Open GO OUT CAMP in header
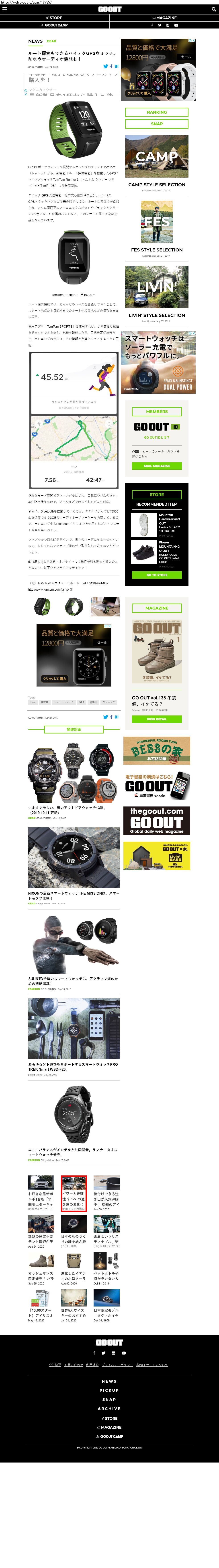The height and width of the screenshot is (1568, 219). [54, 25]
